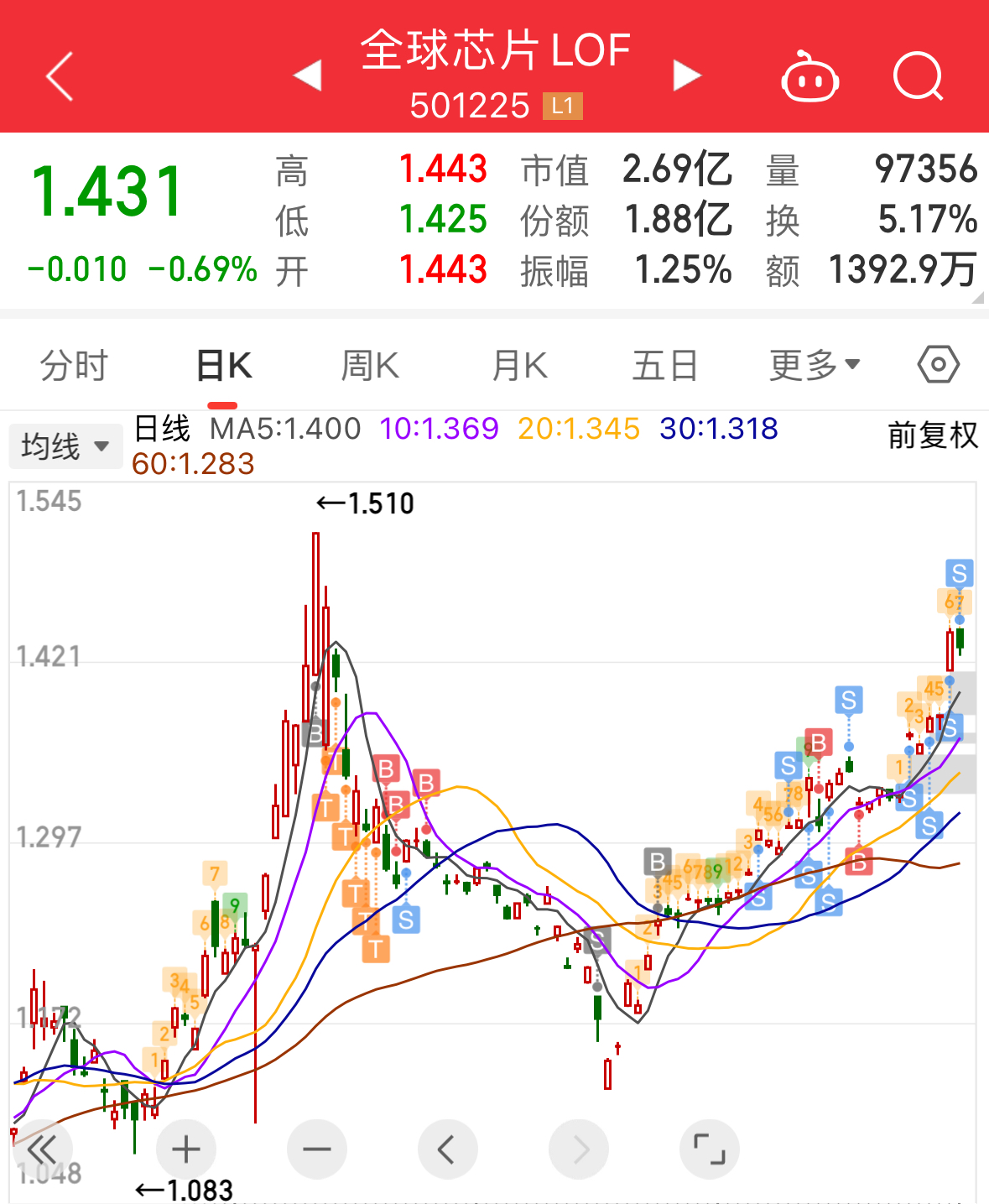Open the 五日 five-day view
Viewport: 989px width, 1204px height.
tap(664, 364)
